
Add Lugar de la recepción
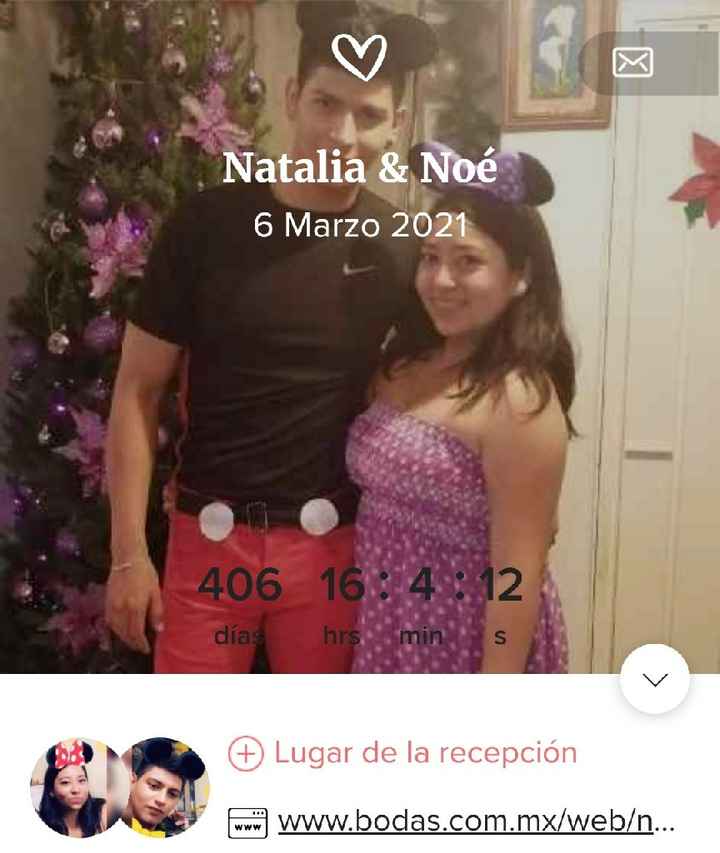(403, 752)
